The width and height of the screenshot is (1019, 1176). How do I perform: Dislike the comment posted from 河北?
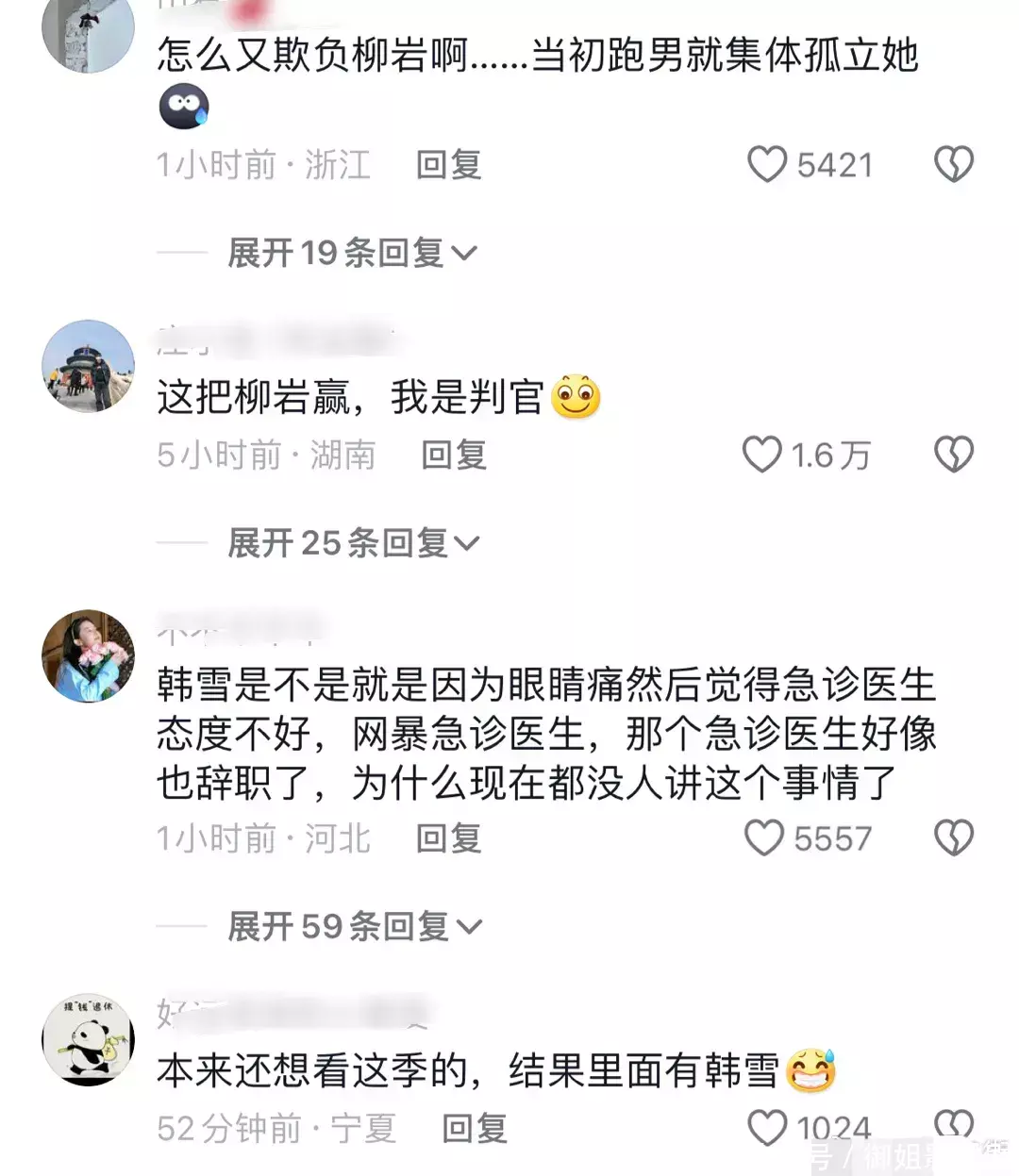point(953,837)
